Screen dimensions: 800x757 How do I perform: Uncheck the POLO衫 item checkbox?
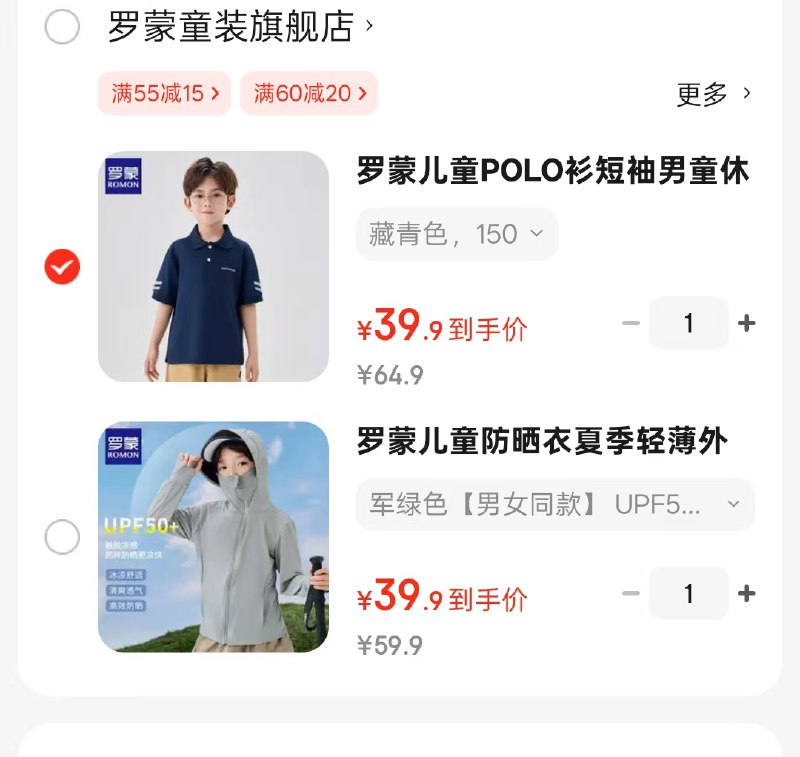click(x=62, y=267)
